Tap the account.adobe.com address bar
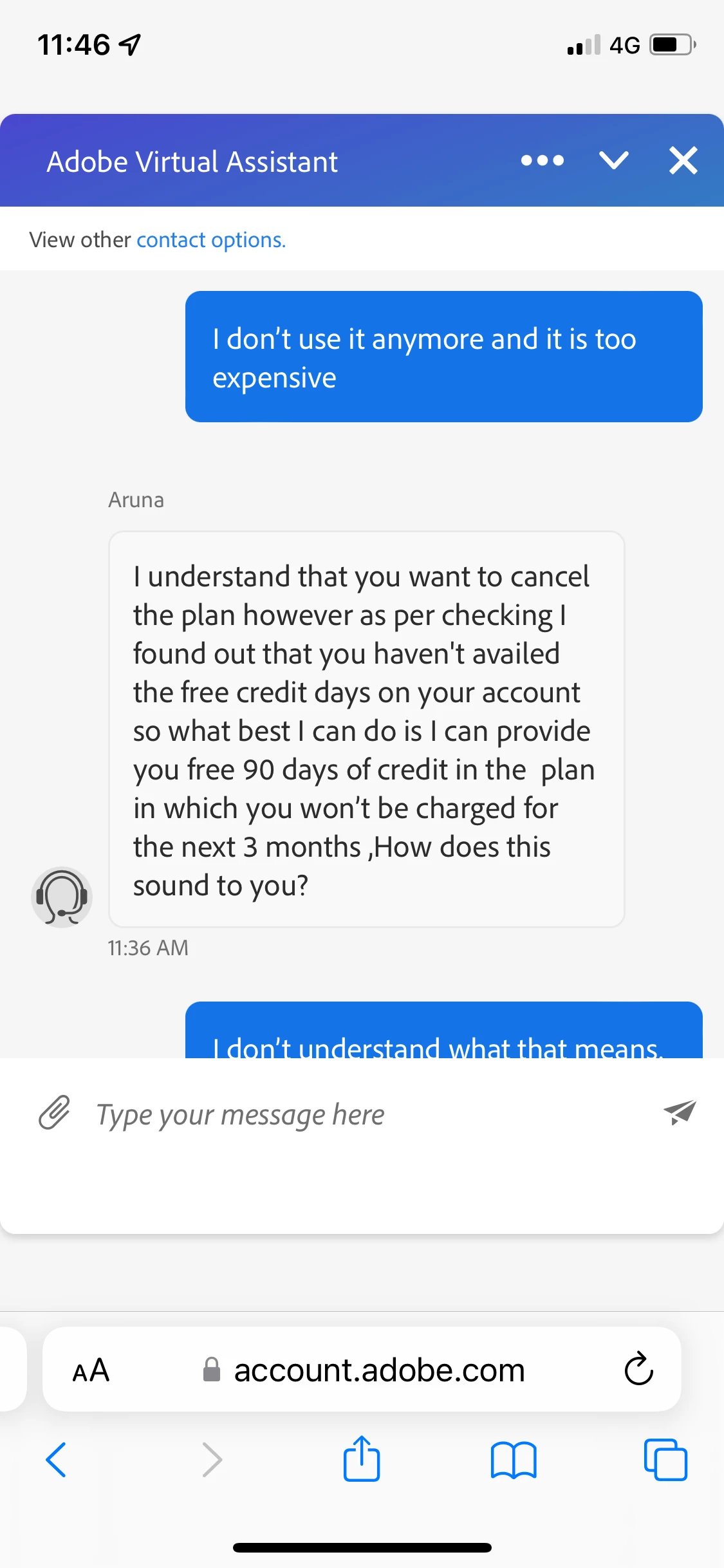Viewport: 724px width, 1568px height. tap(378, 1370)
